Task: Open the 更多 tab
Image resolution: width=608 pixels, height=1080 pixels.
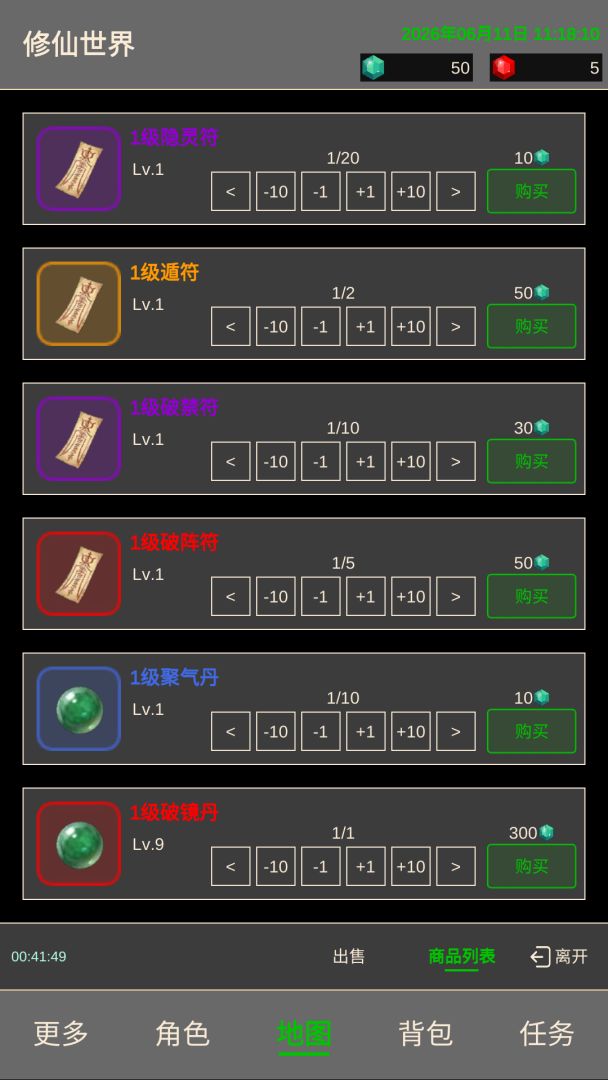Action: click(61, 1033)
